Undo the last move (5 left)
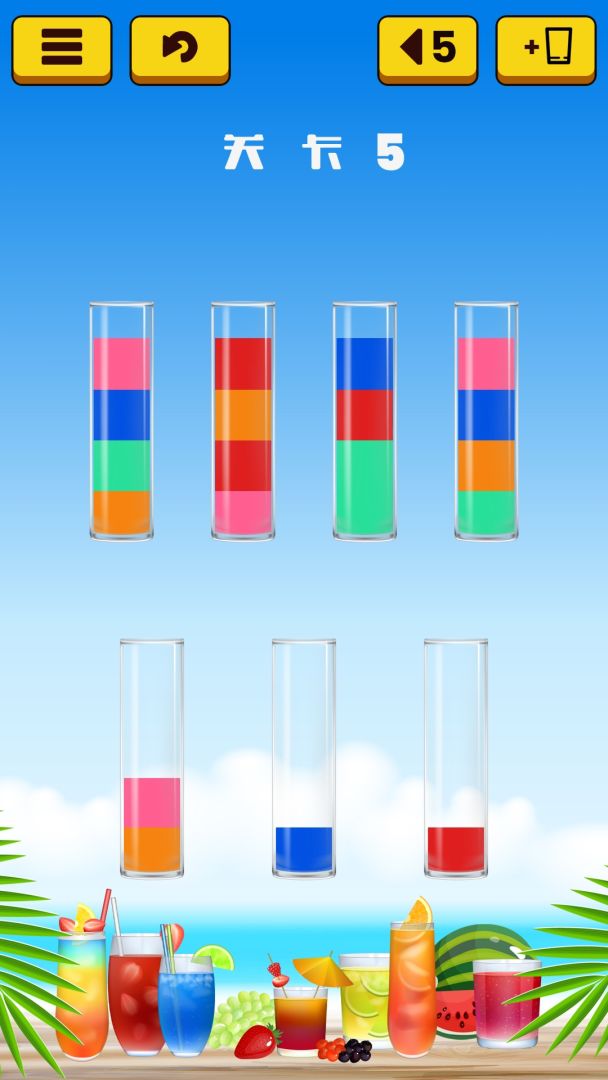Image resolution: width=608 pixels, height=1080 pixels. [427, 48]
